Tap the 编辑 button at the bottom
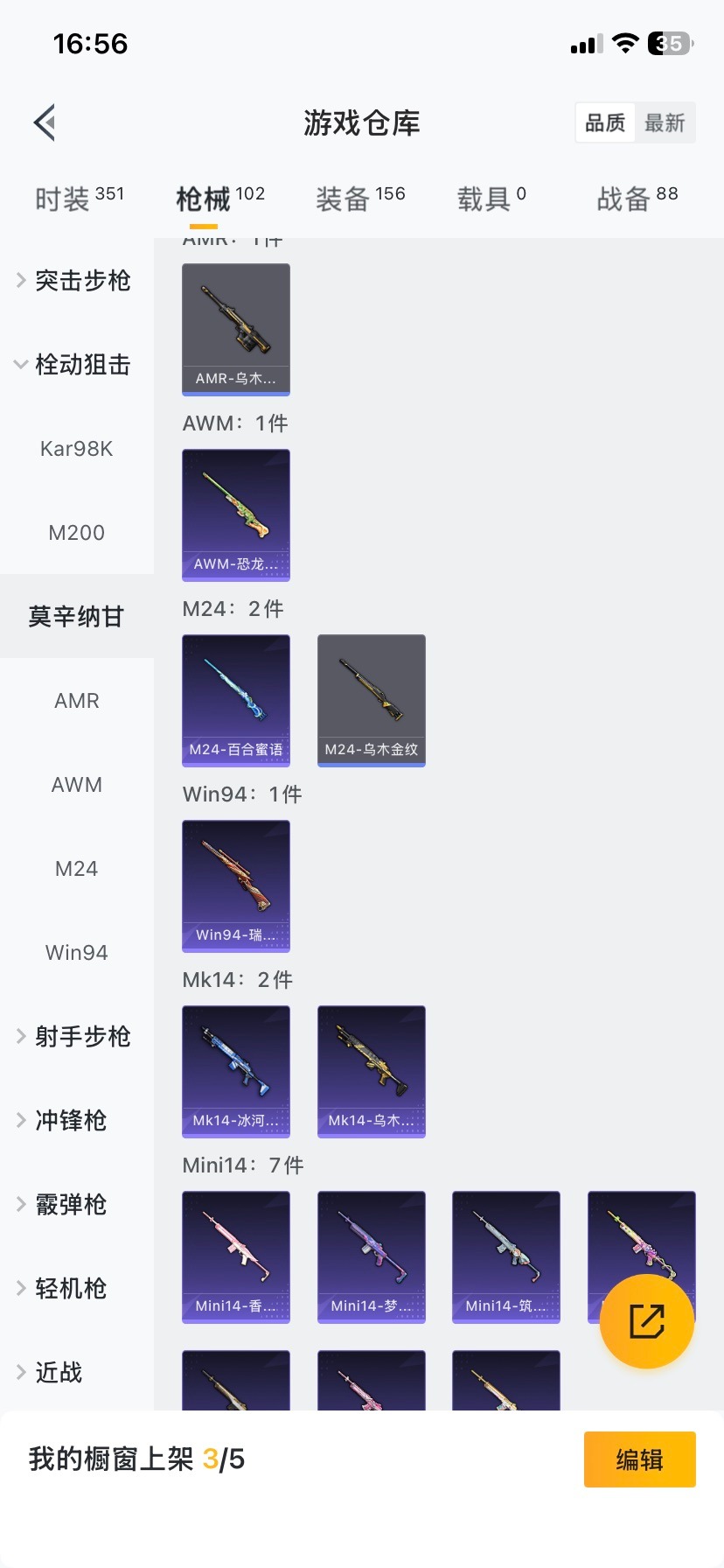The height and width of the screenshot is (1568, 724). [639, 1459]
